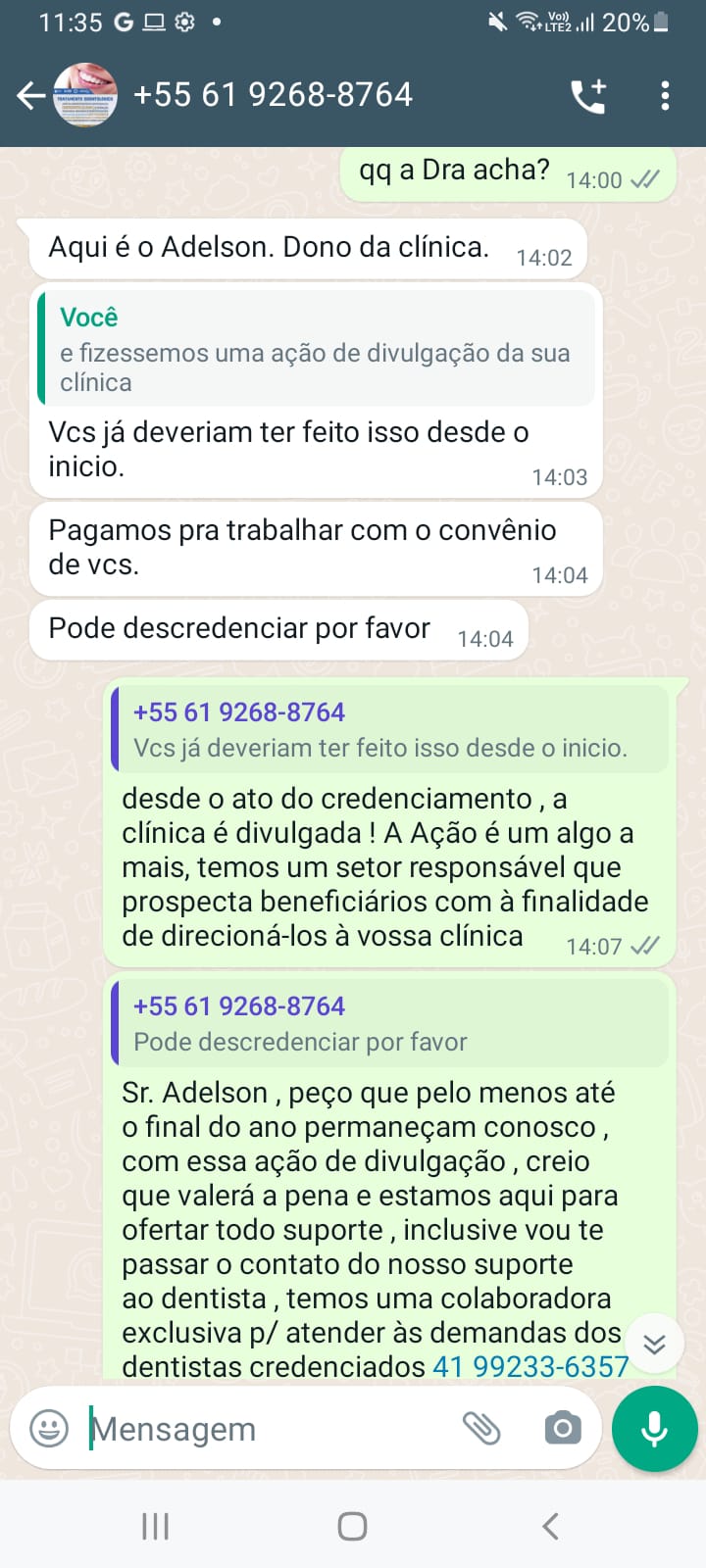Screen dimensions: 706x1568
Task: Record a voice message with the microphone
Action: tap(654, 1428)
